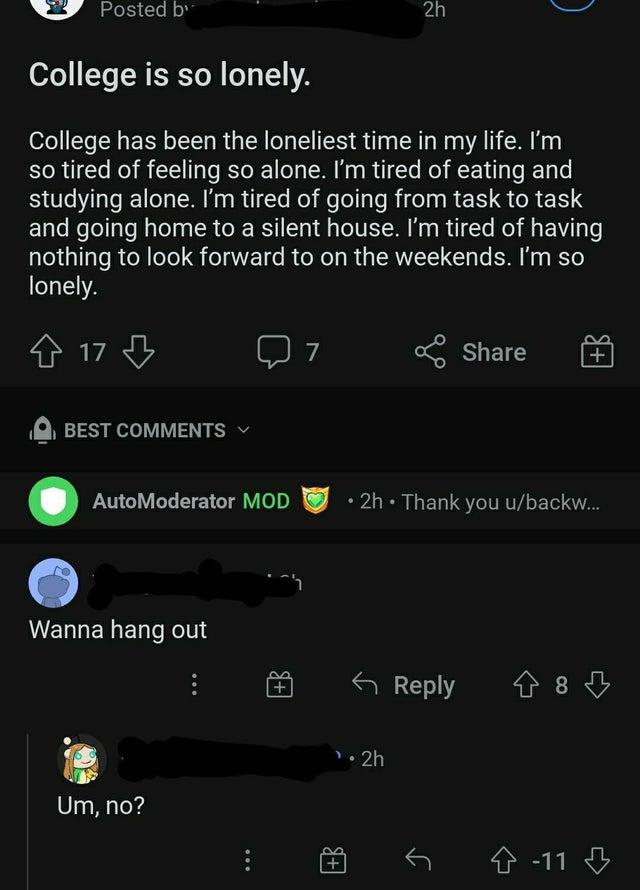Reply to the "Um, no?" comment
Screen dimensions: 640x890
(420, 860)
